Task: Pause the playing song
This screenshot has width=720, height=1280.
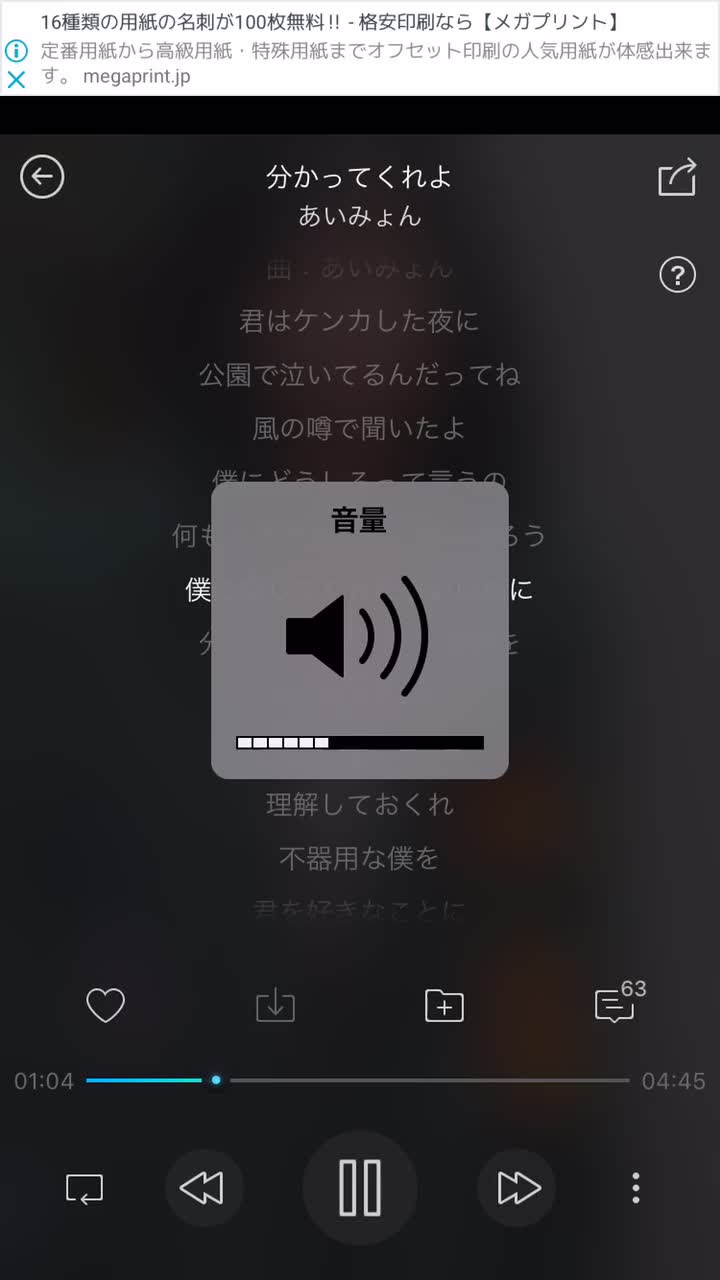Action: 360,1188
